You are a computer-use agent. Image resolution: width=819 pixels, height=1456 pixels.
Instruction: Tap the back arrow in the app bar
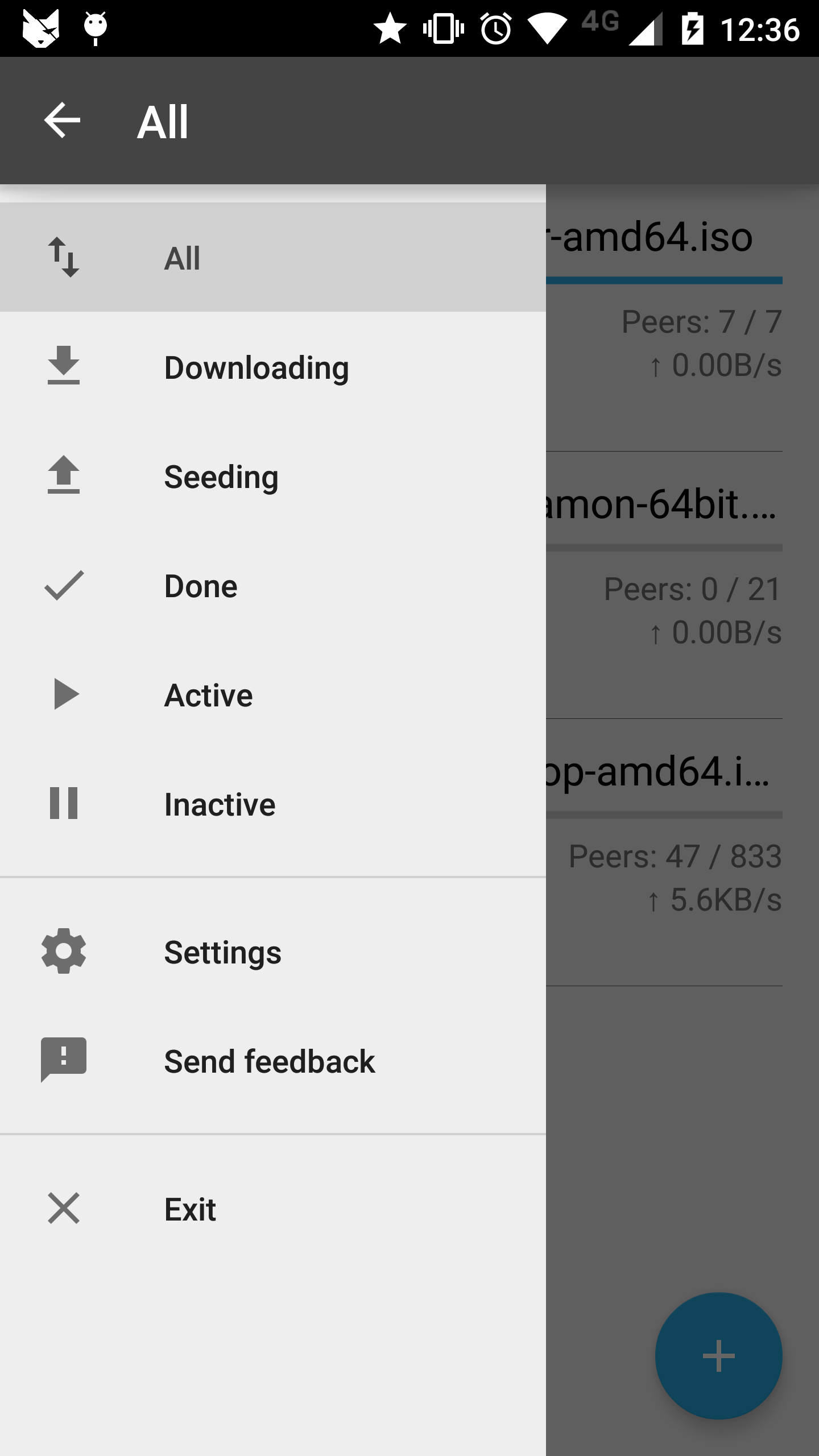tap(62, 120)
